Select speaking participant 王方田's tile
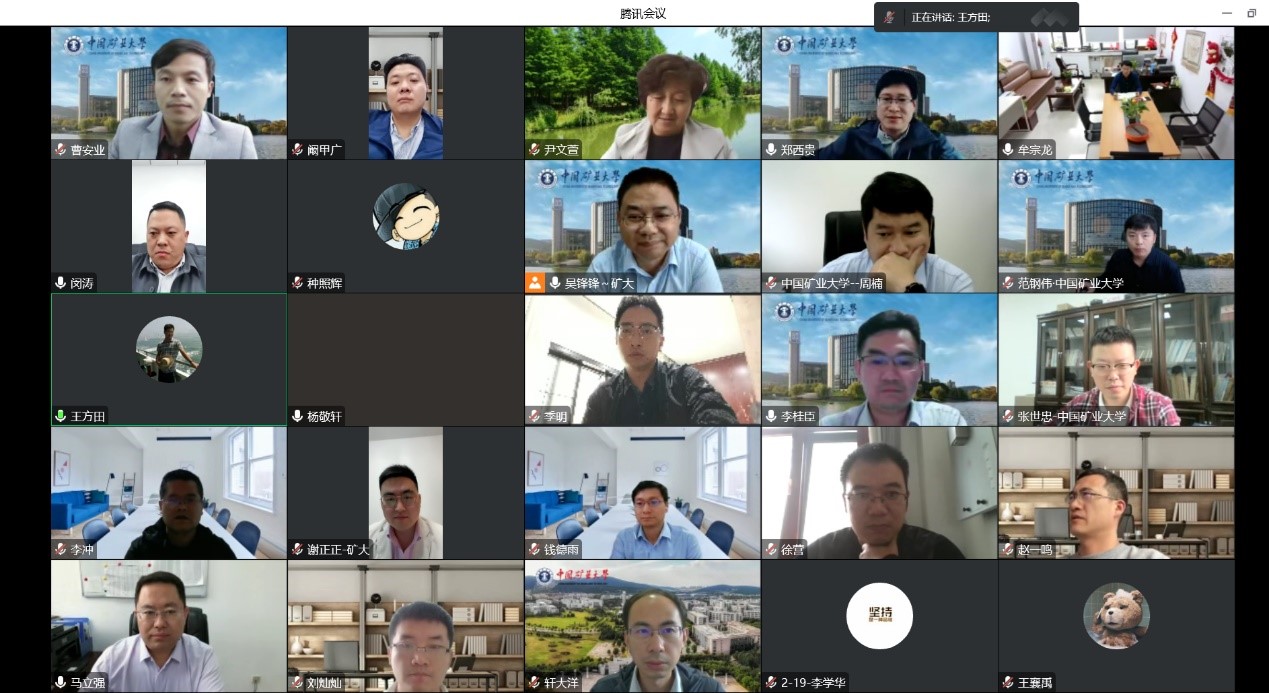Image resolution: width=1269 pixels, height=693 pixels. coord(169,359)
